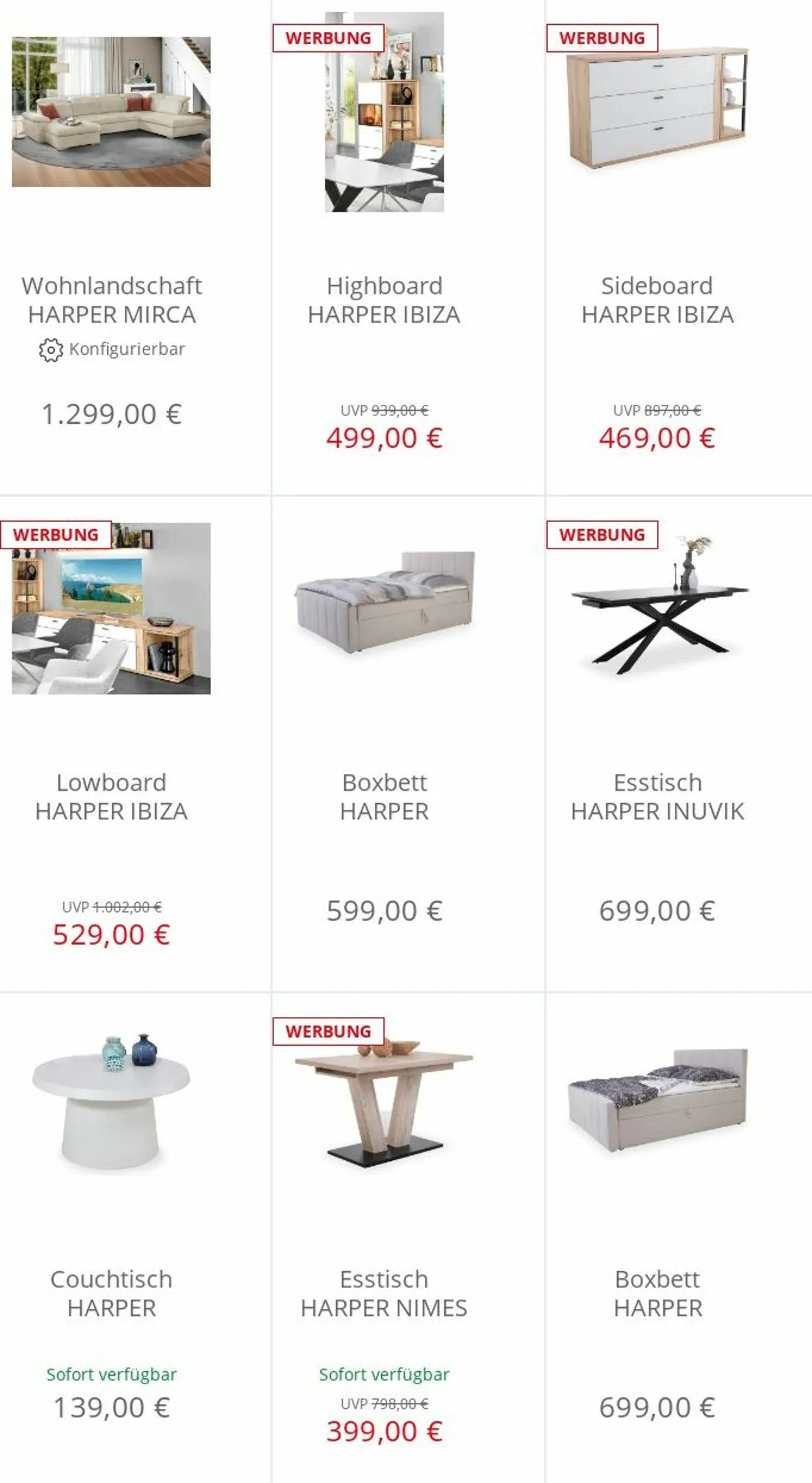The image size is (812, 1483).
Task: View the Boxbett HARPER for 599,00 €
Action: pos(384,796)
